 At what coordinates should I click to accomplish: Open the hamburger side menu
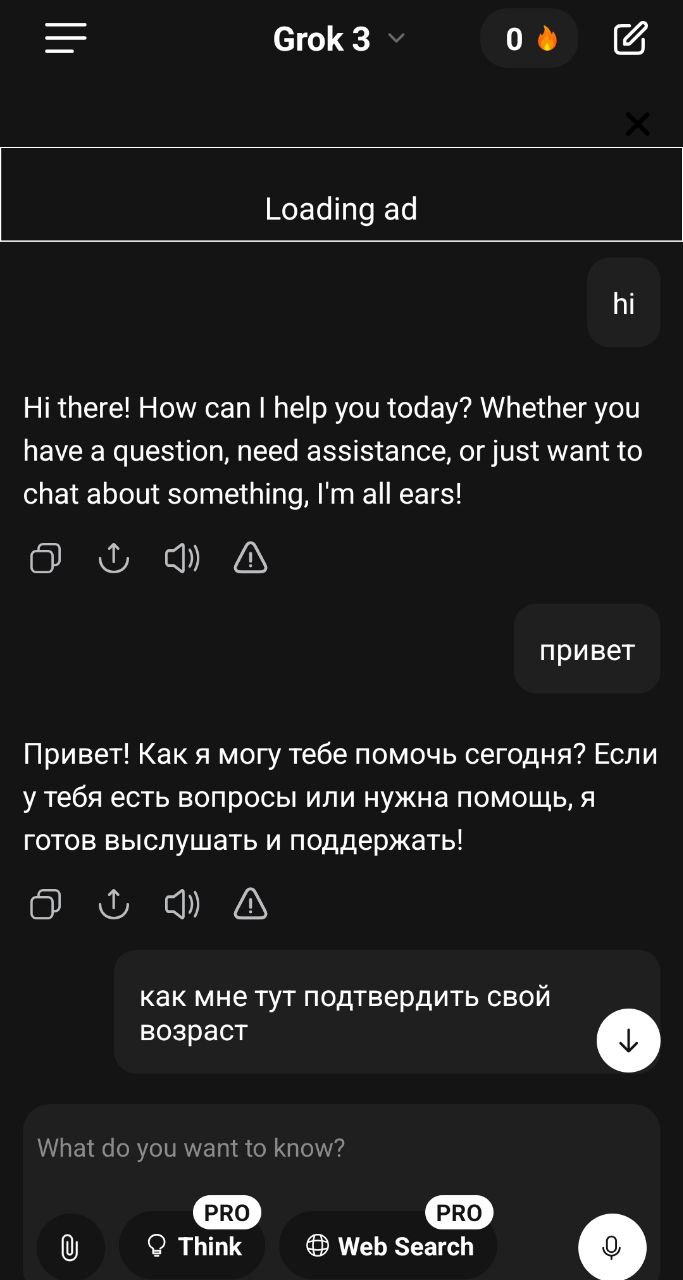pos(66,39)
